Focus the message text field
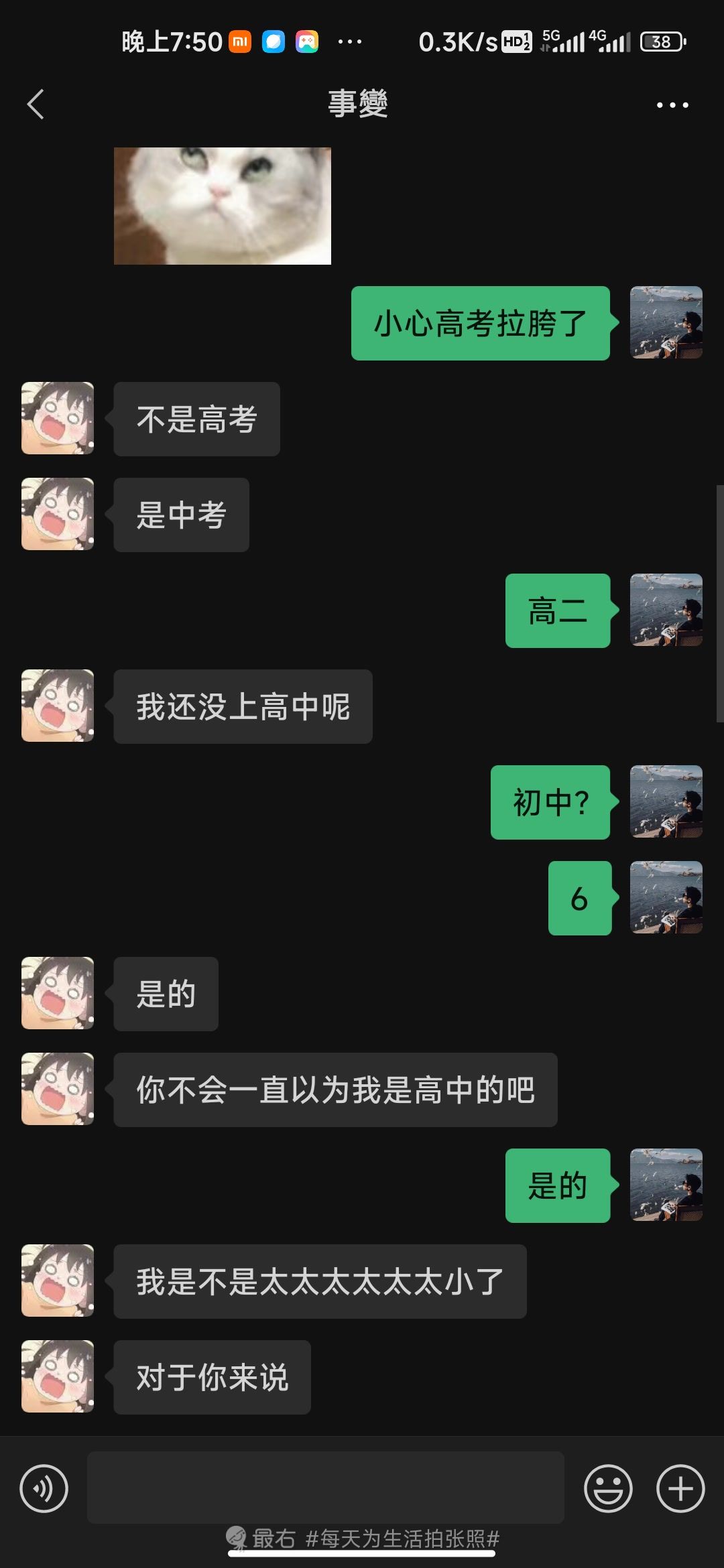Screen dimensions: 724x1568 pyautogui.click(x=325, y=1488)
